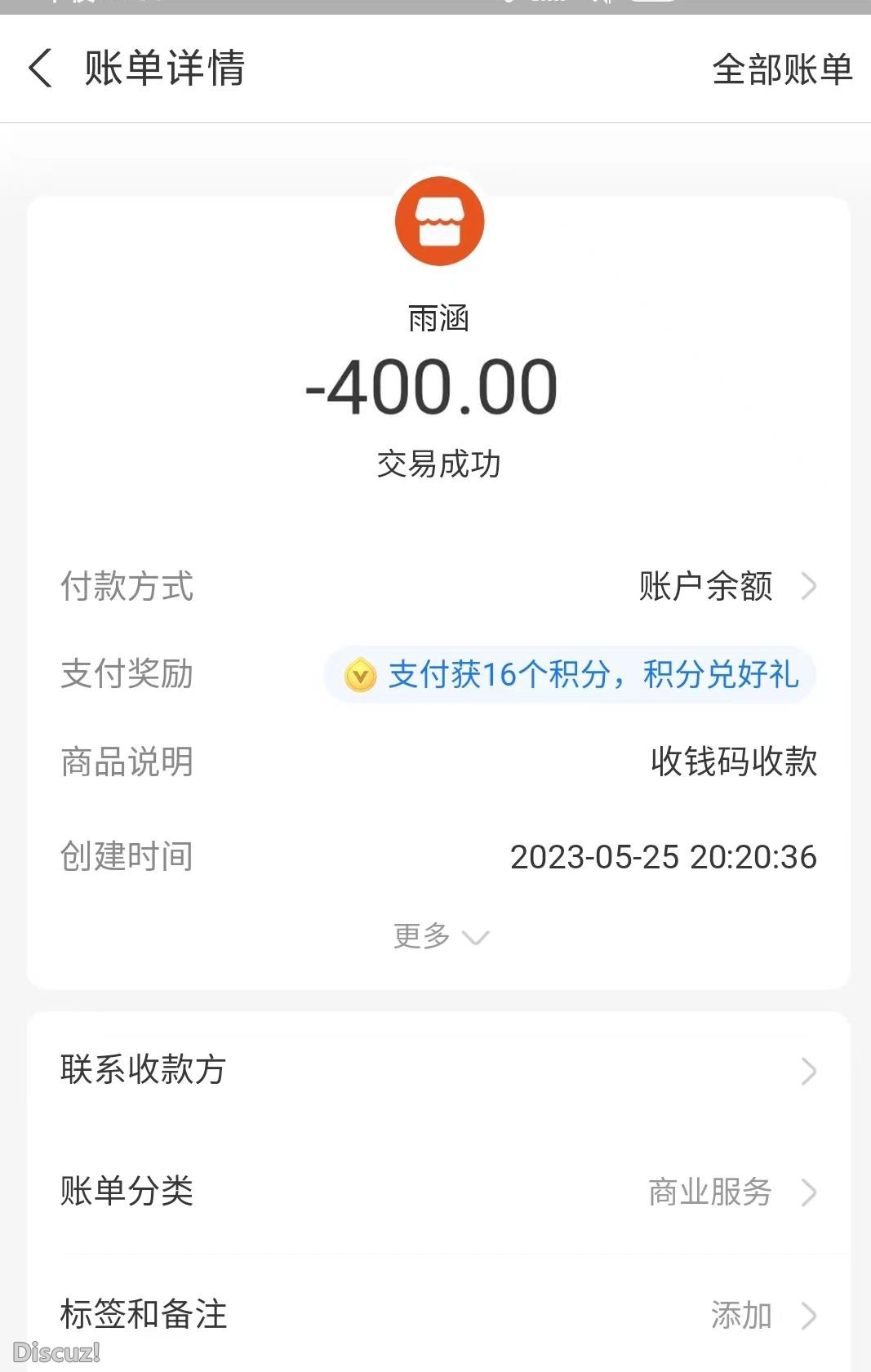Select the 账单详情 title bar
Screen dimensions: 871x1372
coord(167,70)
